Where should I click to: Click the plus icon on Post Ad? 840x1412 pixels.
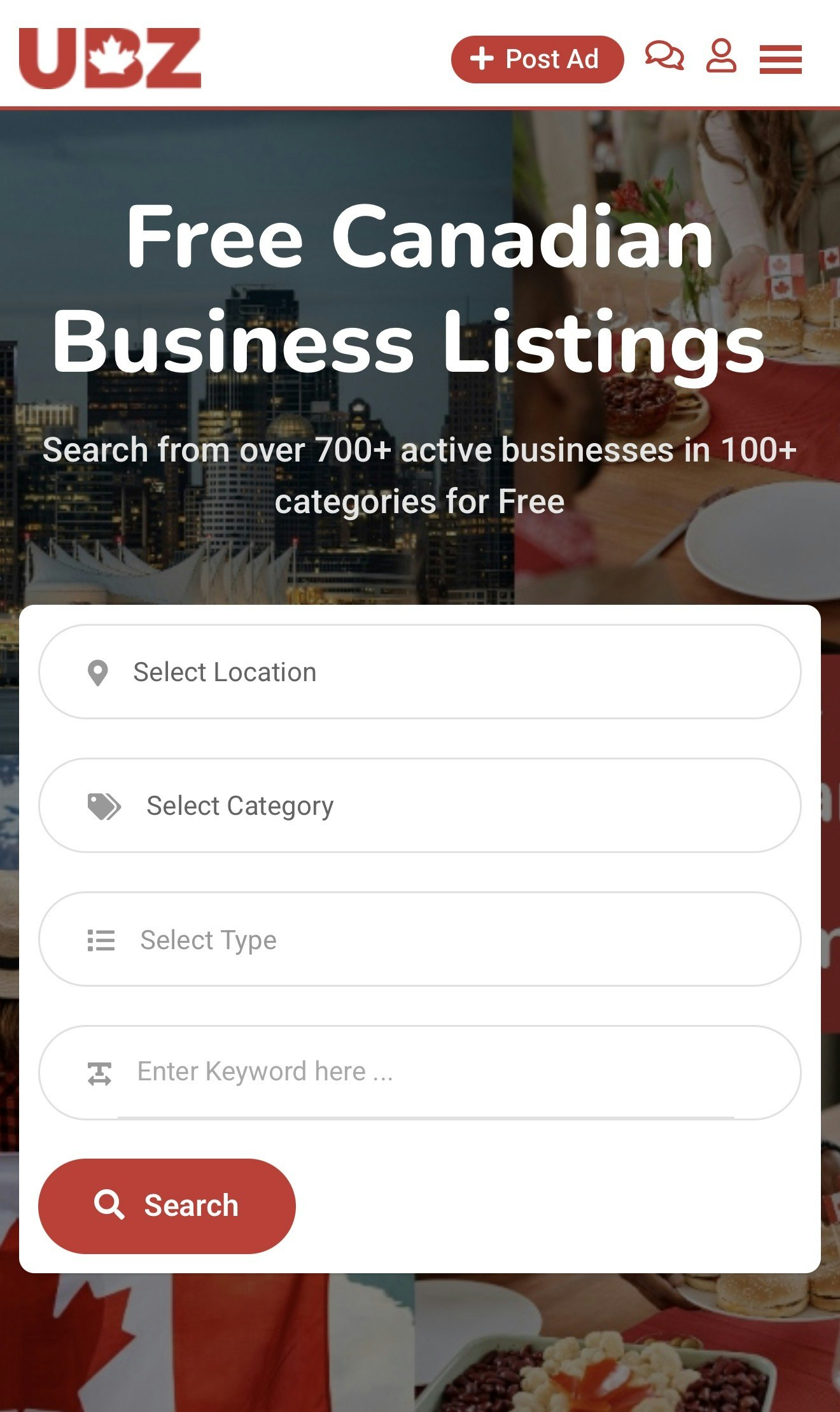point(482,59)
